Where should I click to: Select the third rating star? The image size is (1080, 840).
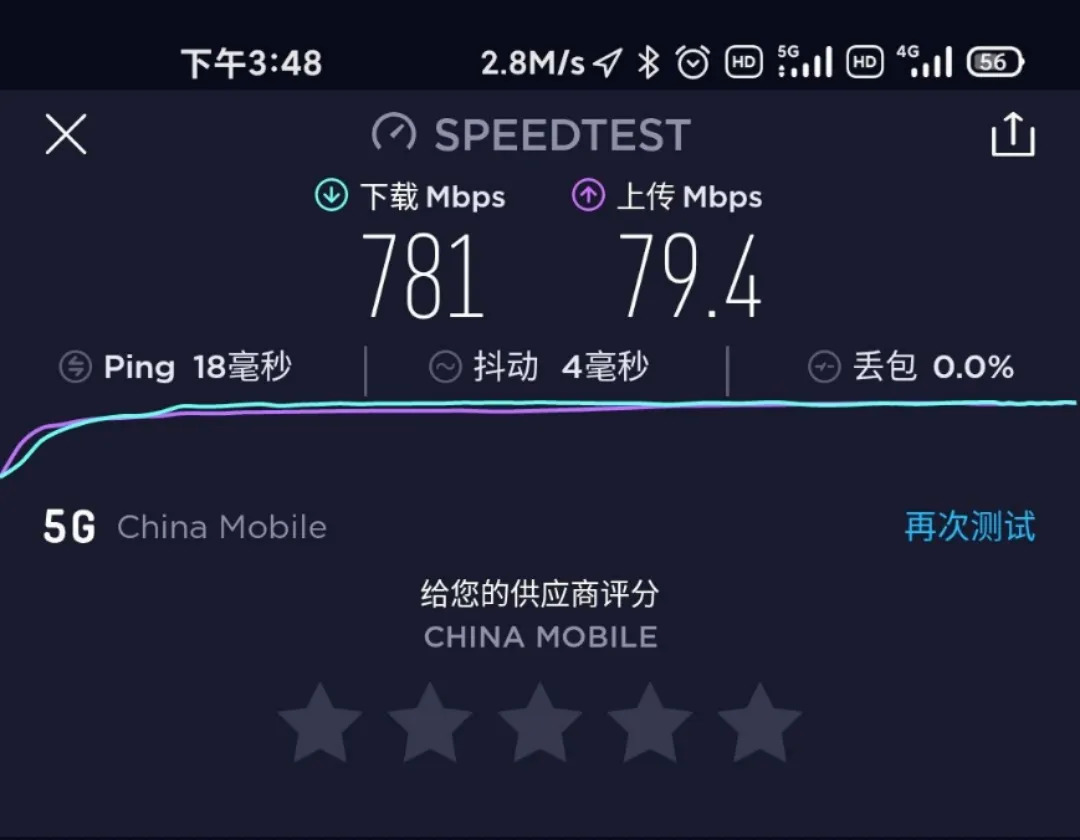(540, 723)
